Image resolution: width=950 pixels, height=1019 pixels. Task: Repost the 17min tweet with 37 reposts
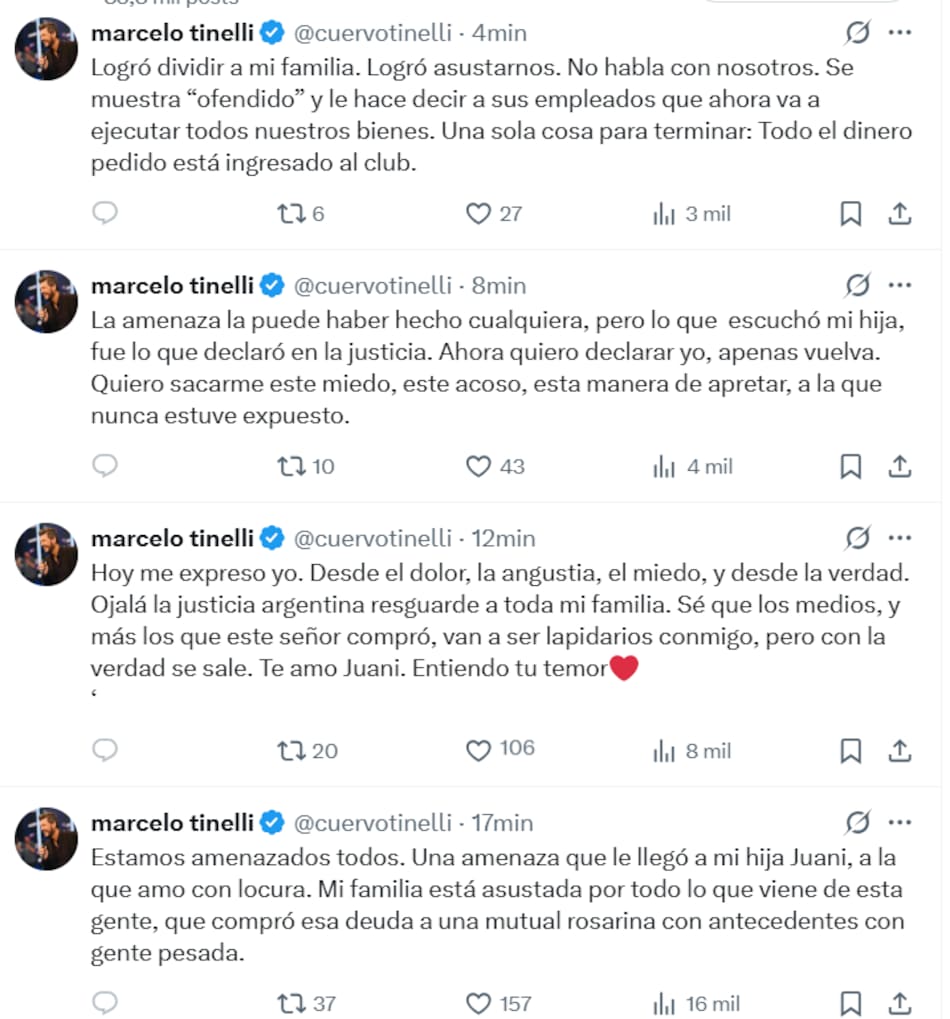tap(291, 1003)
